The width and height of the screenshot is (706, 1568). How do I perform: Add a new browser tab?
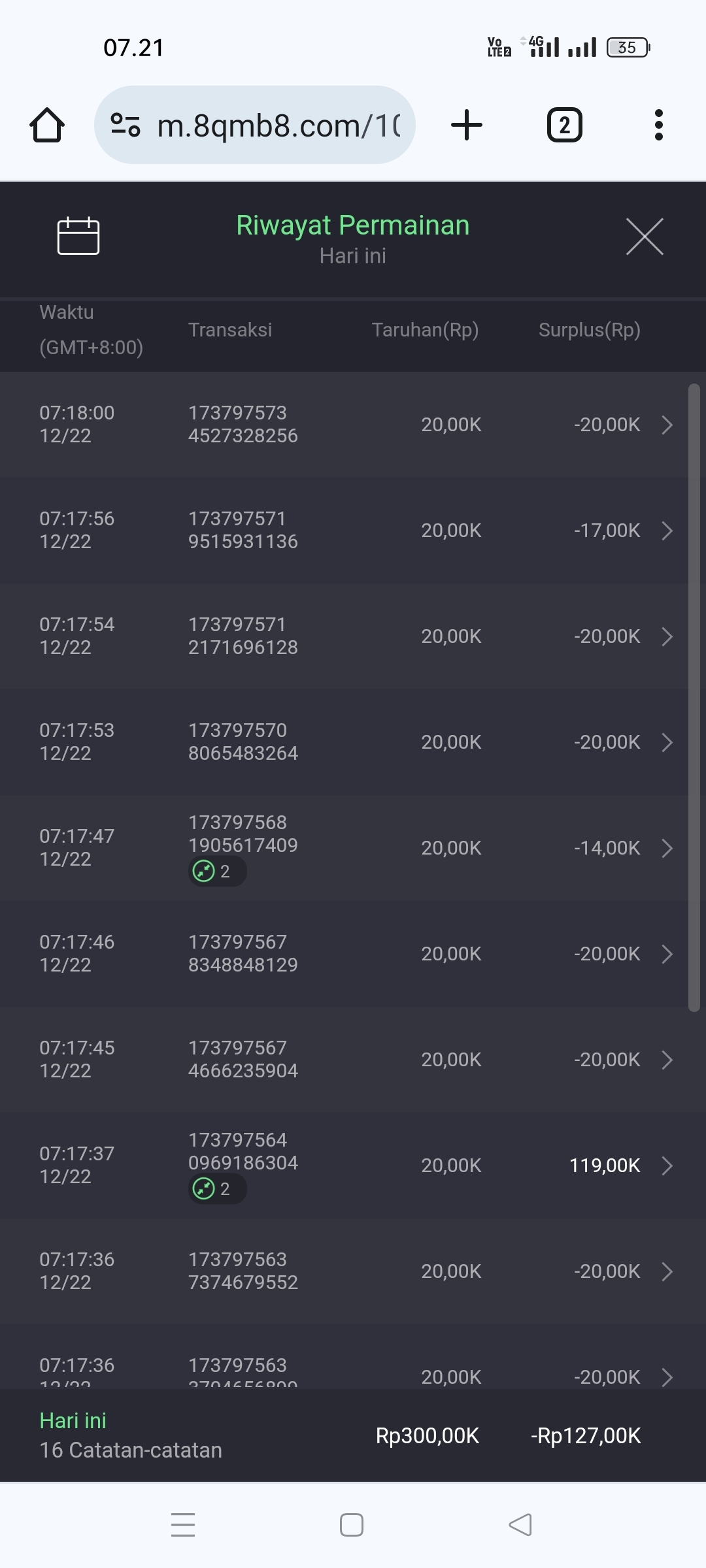(467, 125)
